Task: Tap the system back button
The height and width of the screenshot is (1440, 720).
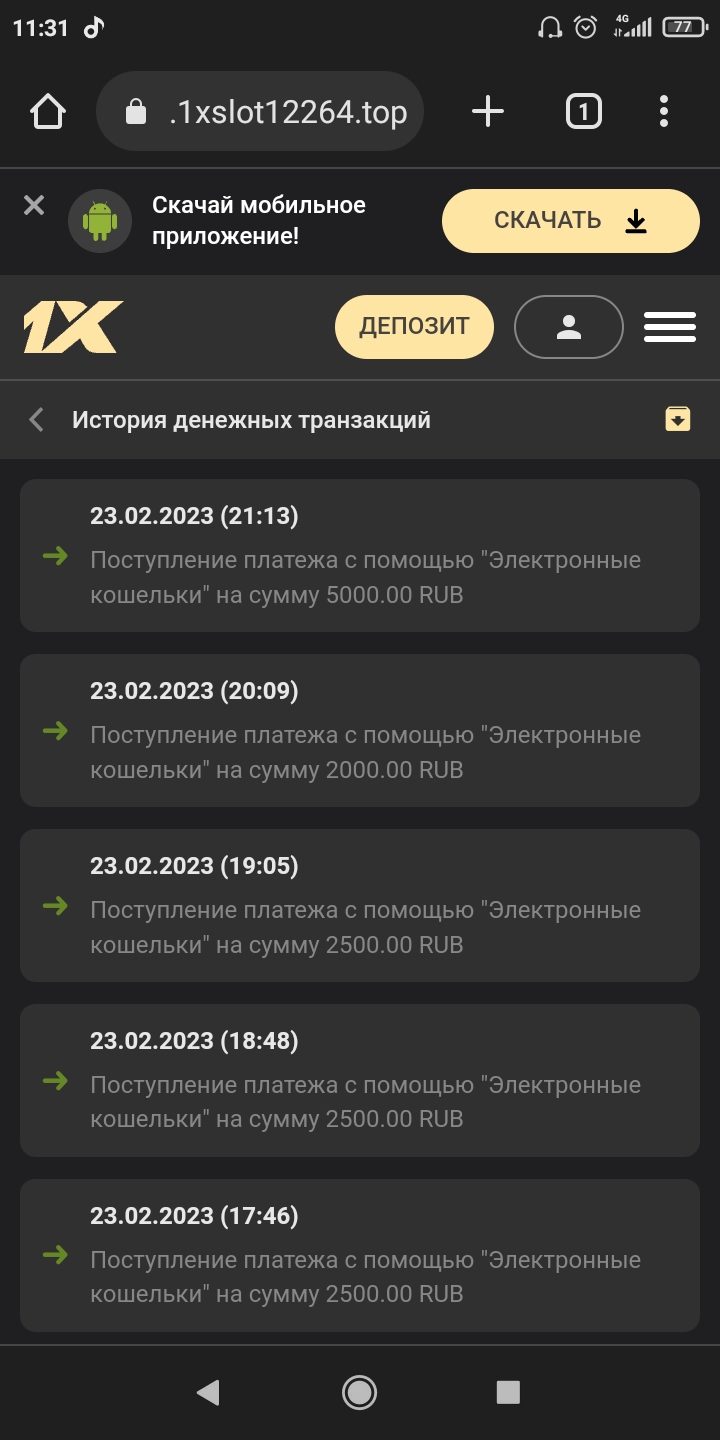Action: point(208,1392)
